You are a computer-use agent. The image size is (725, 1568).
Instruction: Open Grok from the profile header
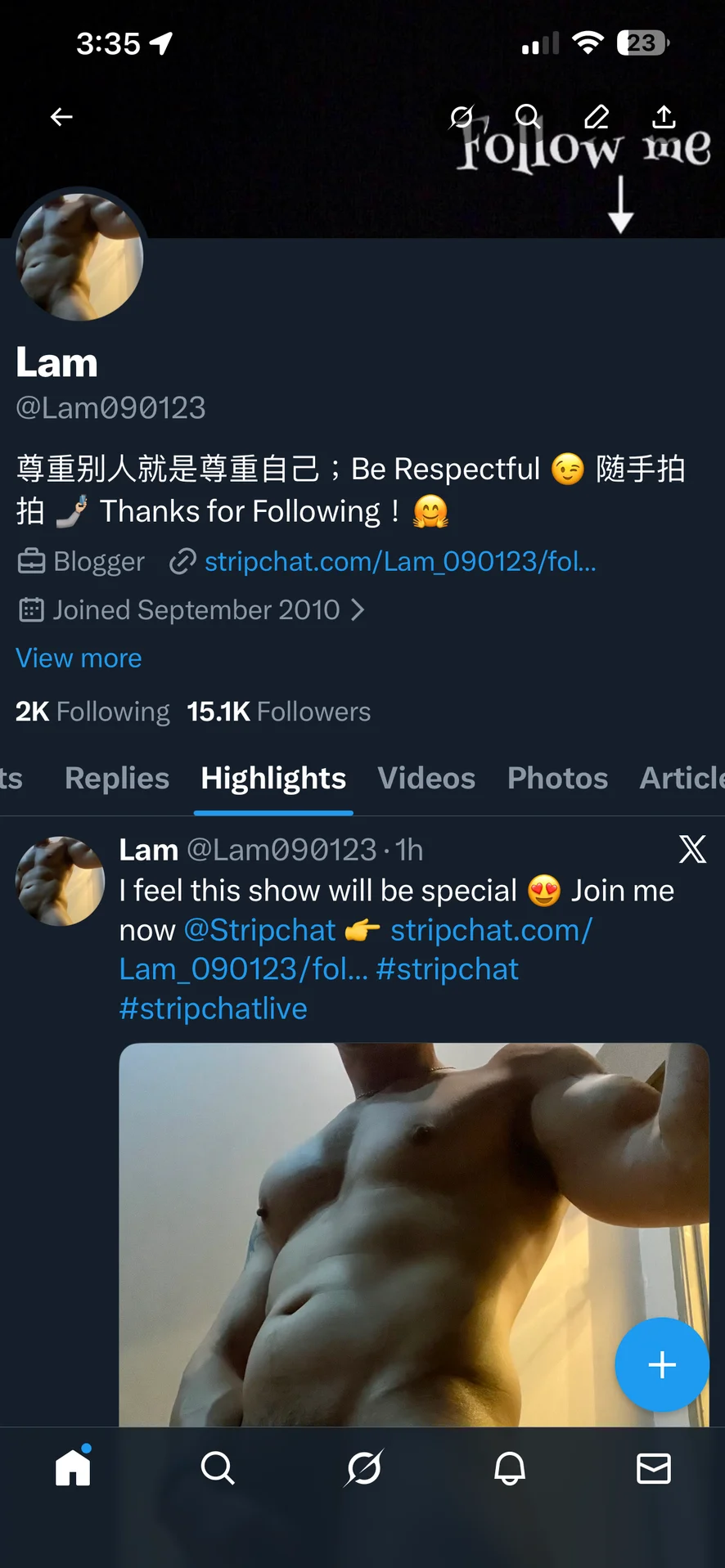[462, 117]
